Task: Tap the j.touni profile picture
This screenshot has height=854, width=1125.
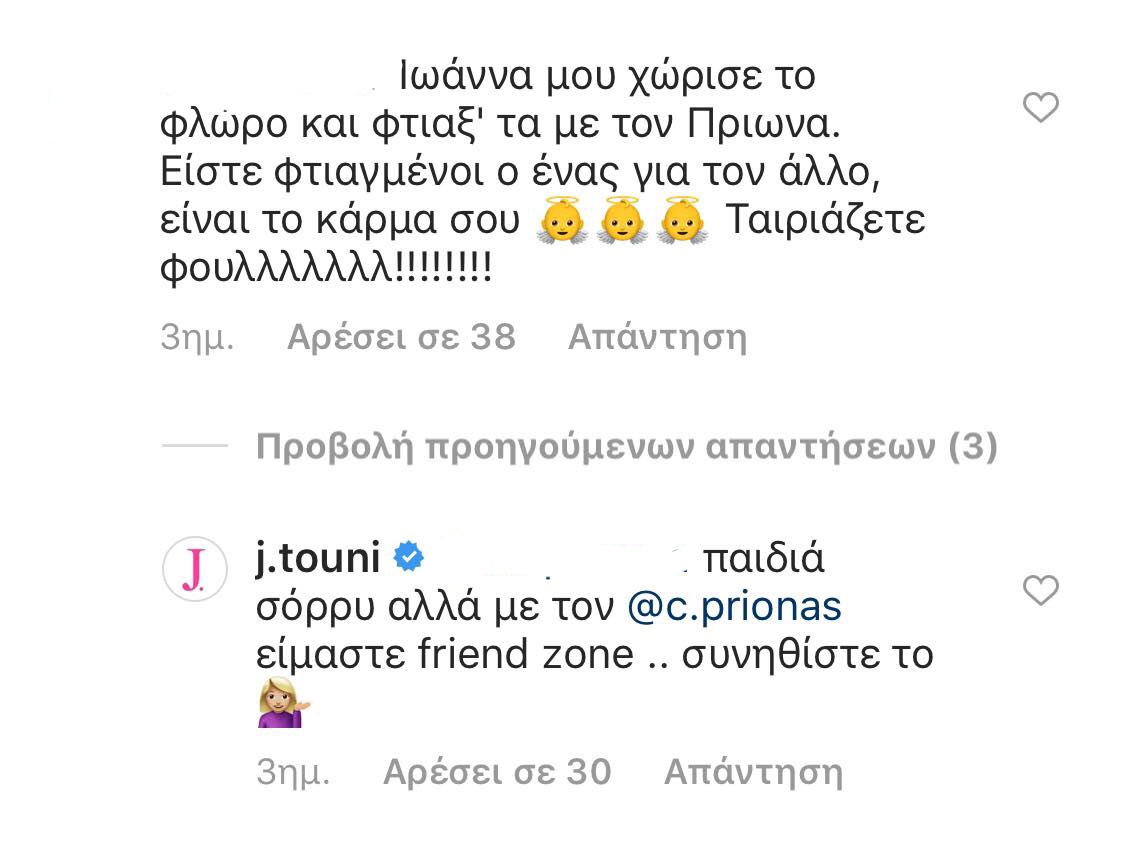Action: [197, 568]
